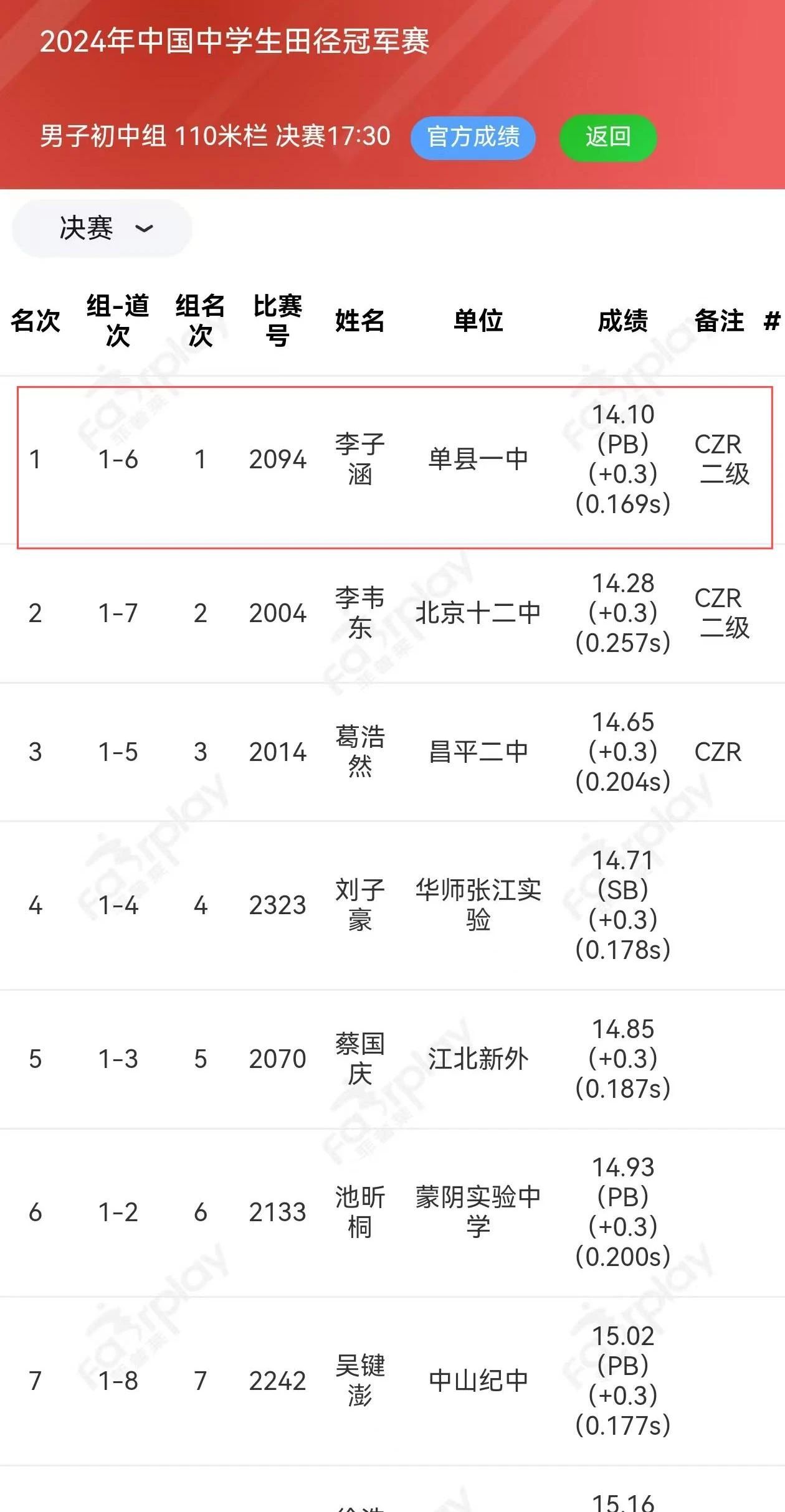785x1512 pixels.
Task: Tap the 官方成绩 button
Action: click(473, 137)
